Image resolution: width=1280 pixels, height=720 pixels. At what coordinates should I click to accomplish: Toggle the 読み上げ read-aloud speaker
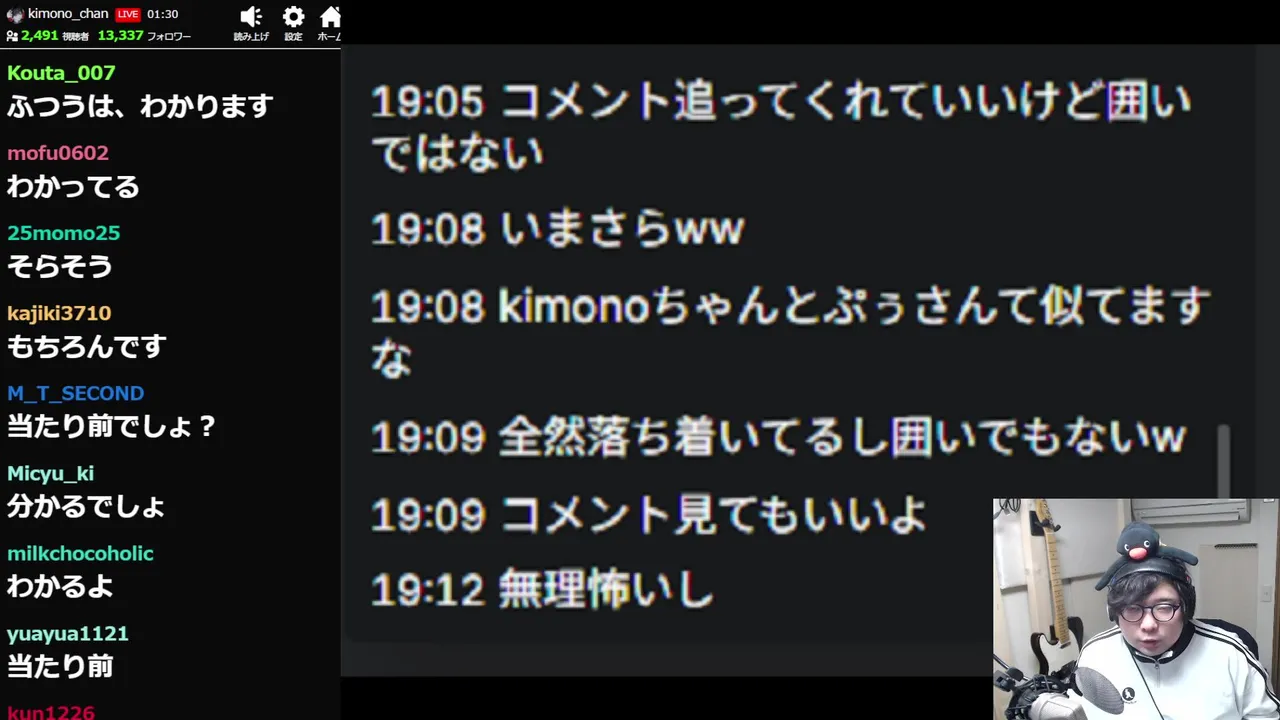click(x=251, y=22)
